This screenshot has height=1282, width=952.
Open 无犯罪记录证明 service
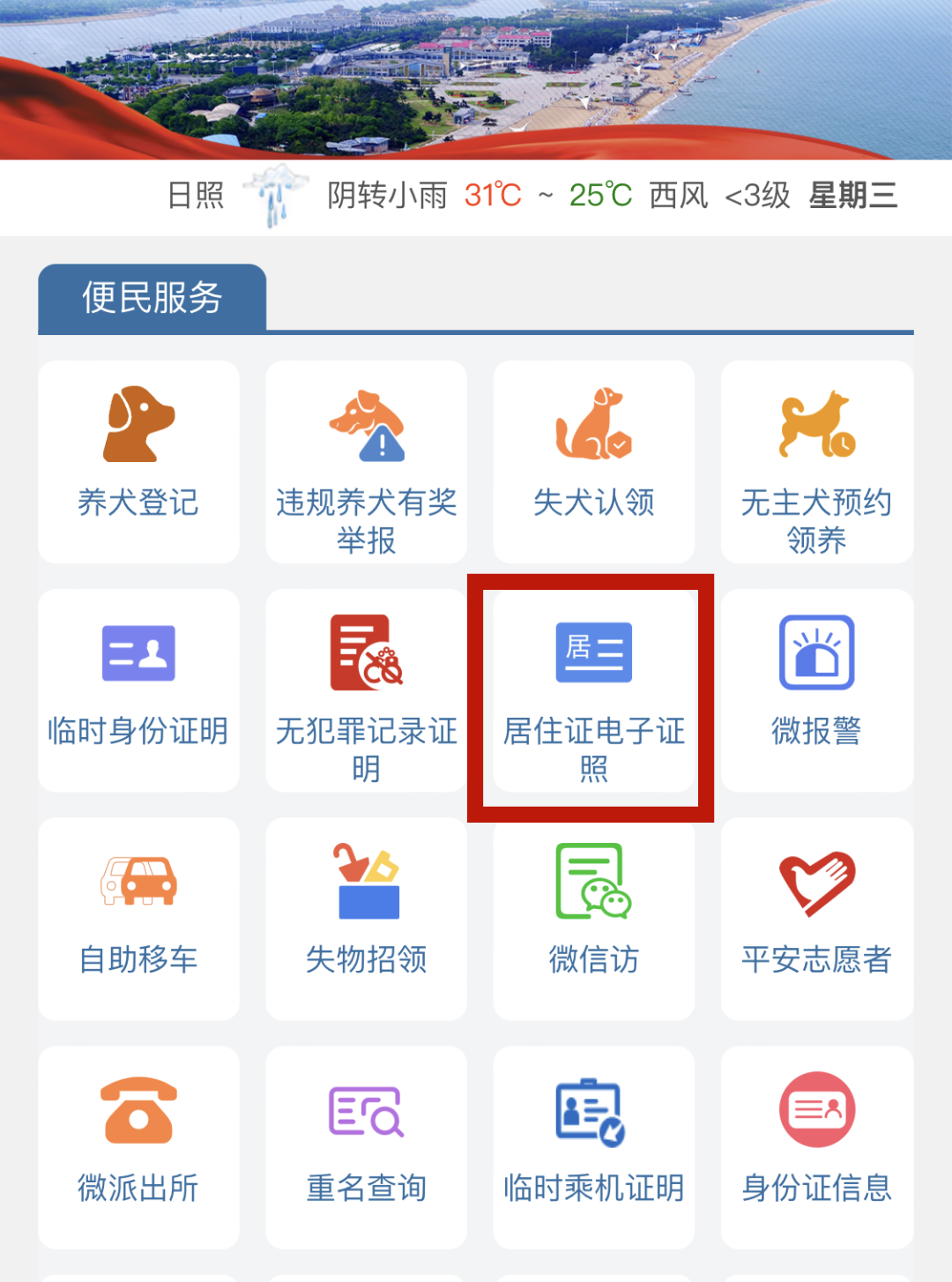coord(366,689)
